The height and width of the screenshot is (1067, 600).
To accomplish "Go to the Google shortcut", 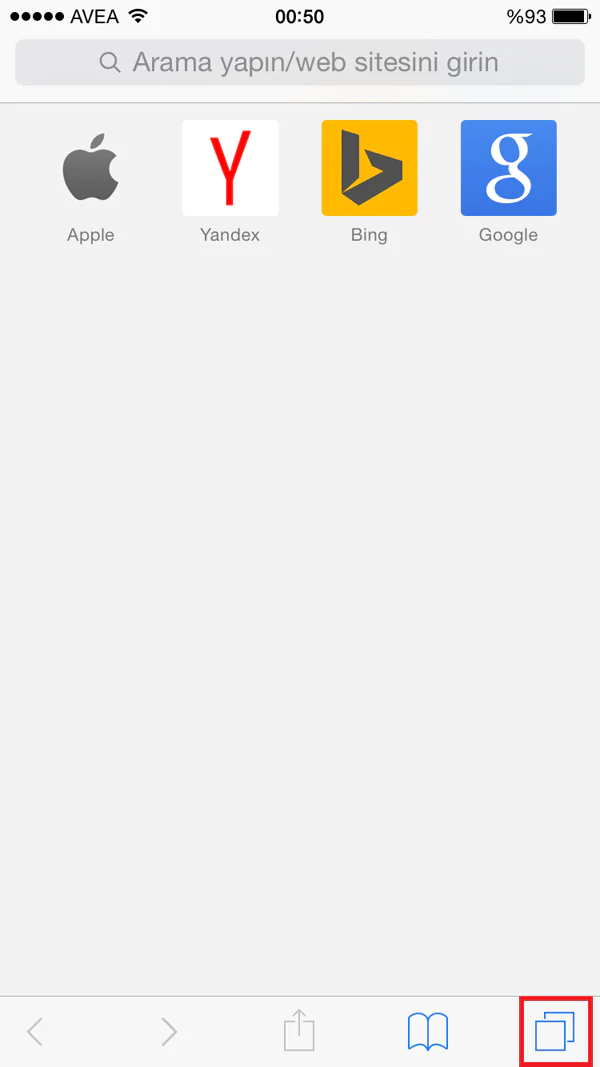I will coord(508,169).
